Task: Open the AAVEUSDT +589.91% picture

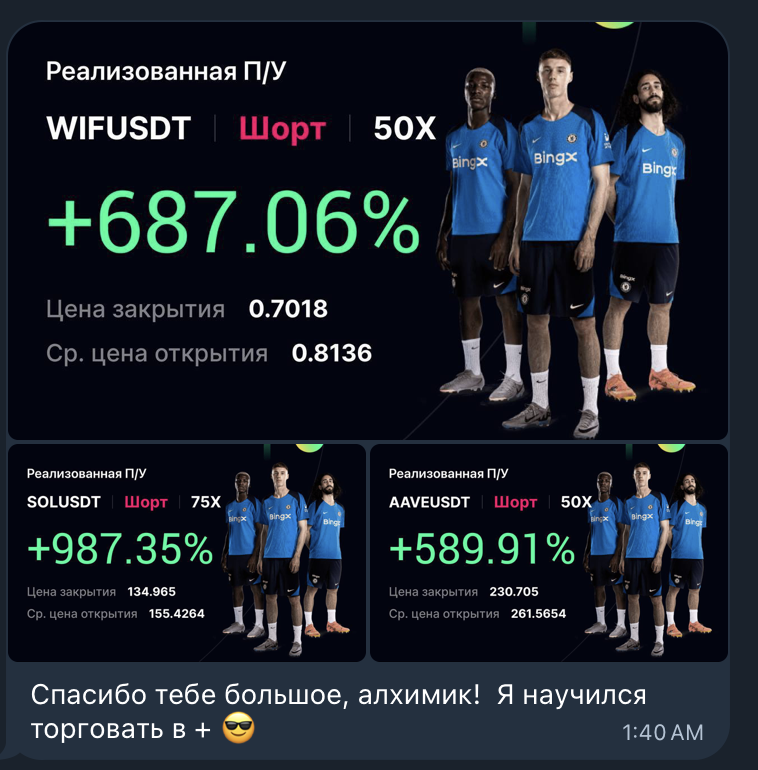Action: (x=549, y=552)
